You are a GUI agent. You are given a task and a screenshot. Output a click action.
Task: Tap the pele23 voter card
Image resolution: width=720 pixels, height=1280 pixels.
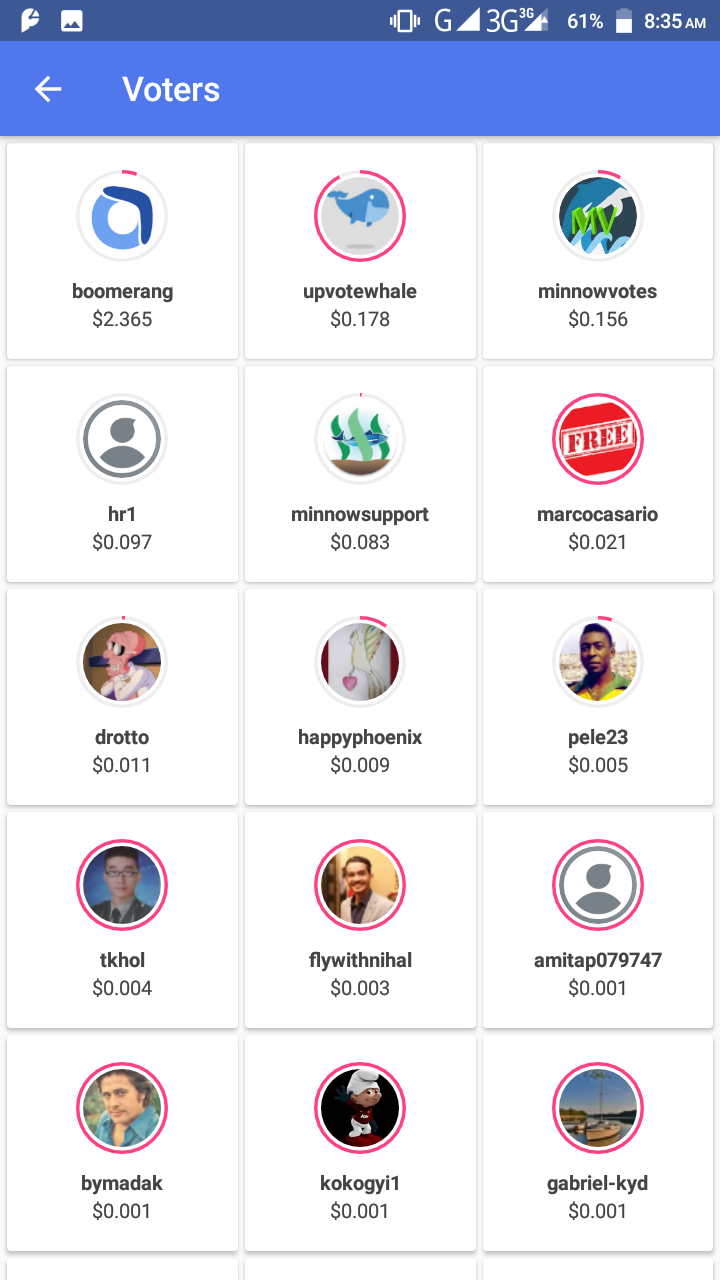(598, 697)
